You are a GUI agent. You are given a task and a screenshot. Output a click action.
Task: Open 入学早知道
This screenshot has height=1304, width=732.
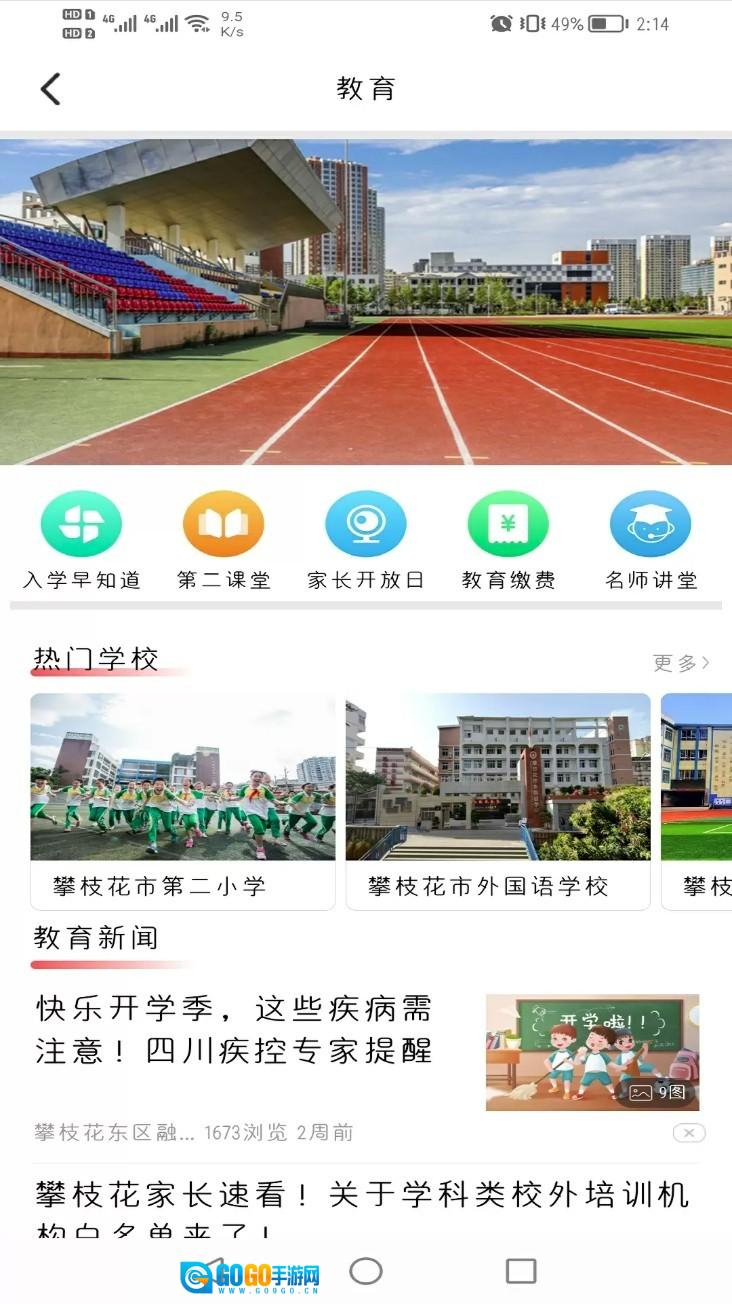(x=81, y=524)
